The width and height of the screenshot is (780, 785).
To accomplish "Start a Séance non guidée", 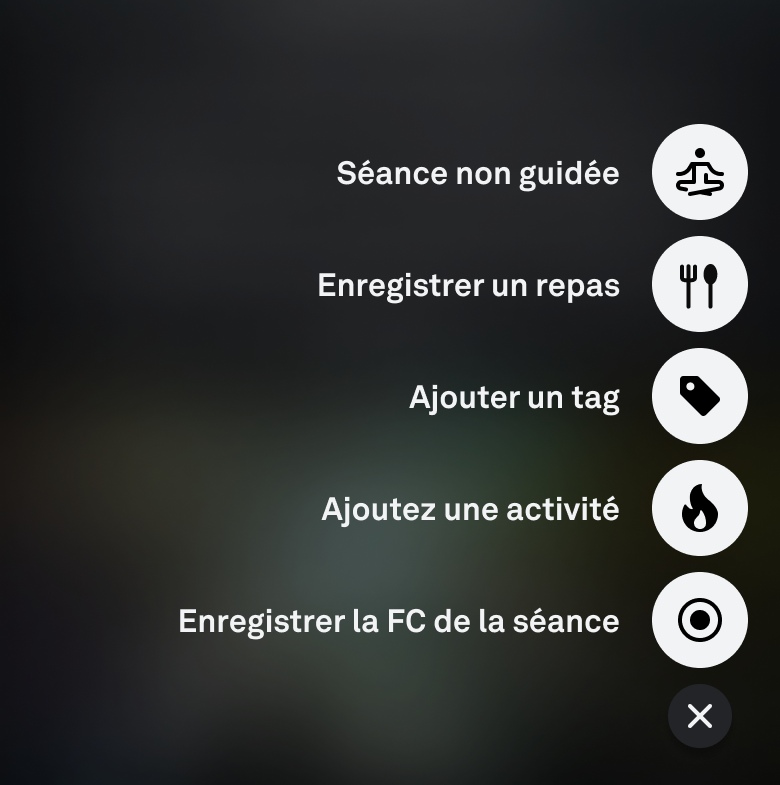I will 699,172.
